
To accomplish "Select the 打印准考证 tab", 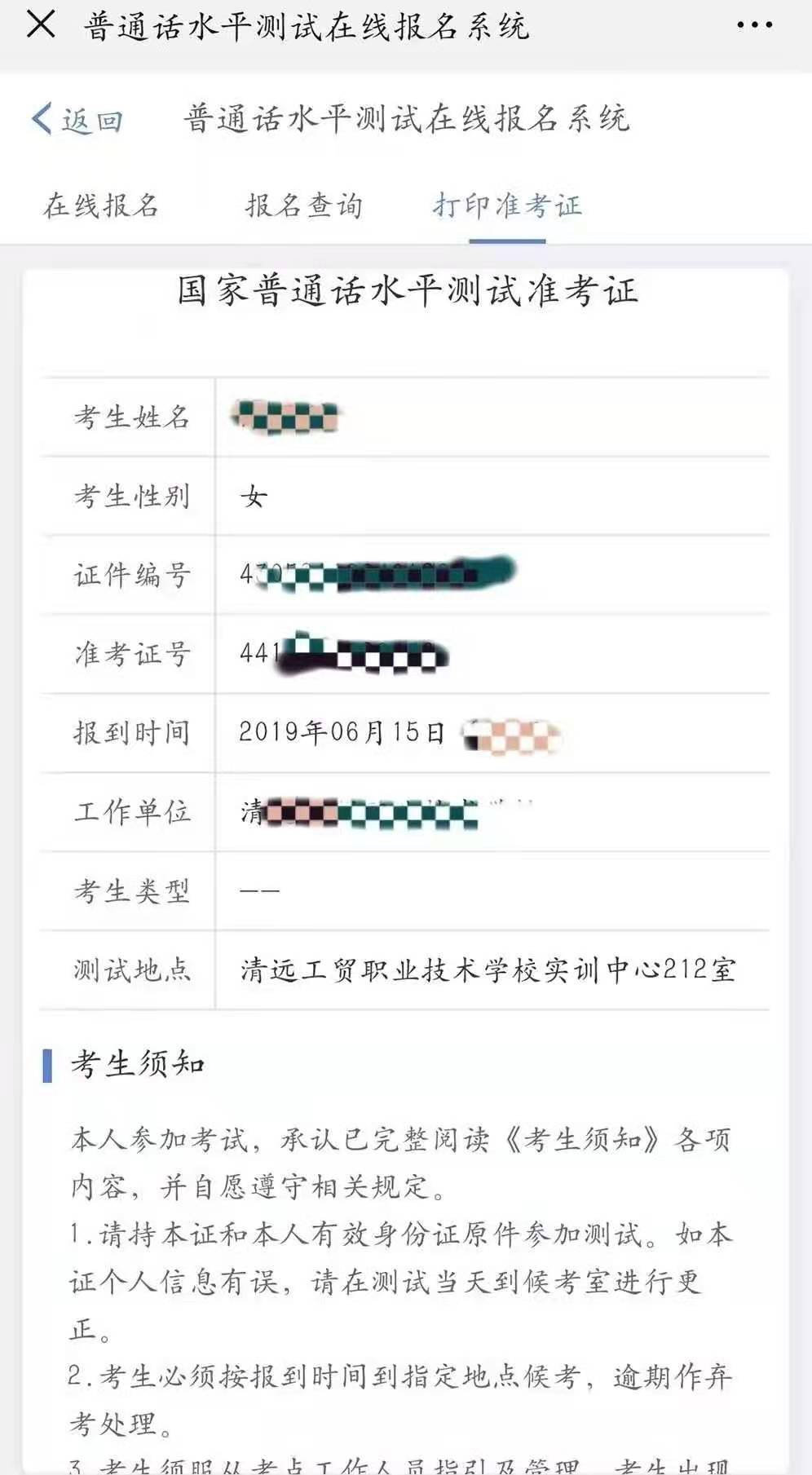I will [507, 205].
